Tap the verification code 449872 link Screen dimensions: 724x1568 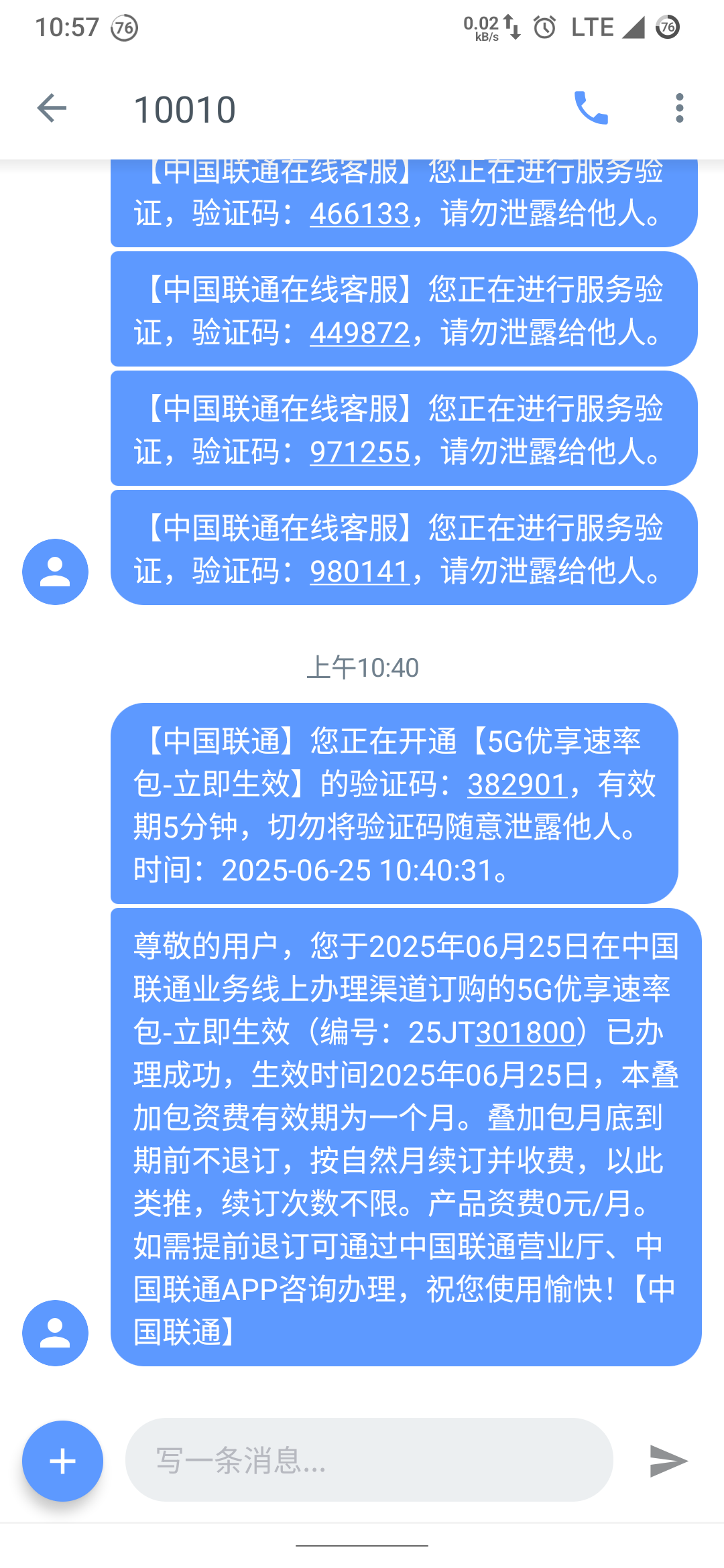(359, 333)
